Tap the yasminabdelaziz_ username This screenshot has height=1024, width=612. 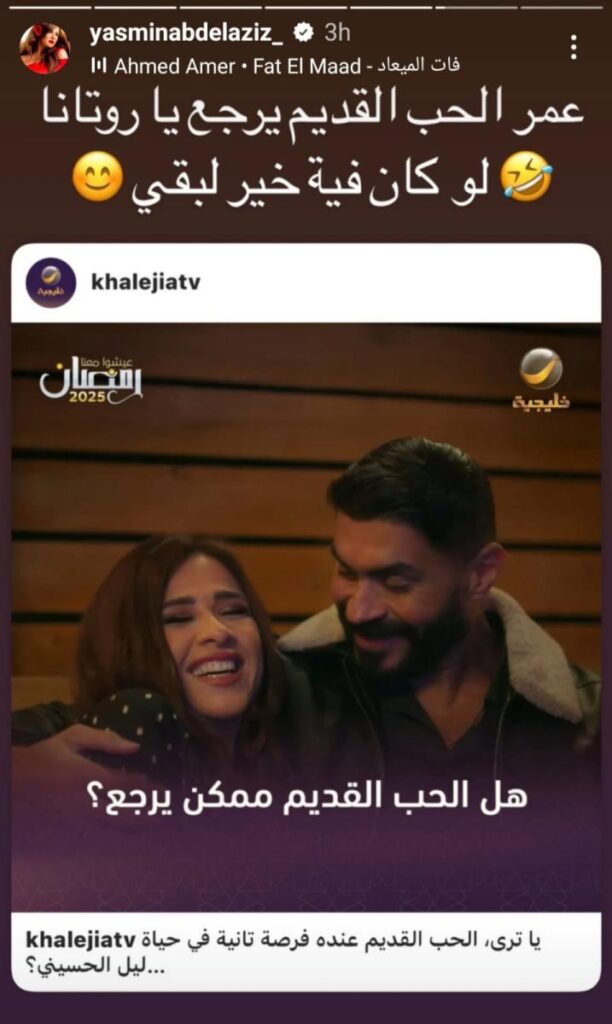click(186, 33)
